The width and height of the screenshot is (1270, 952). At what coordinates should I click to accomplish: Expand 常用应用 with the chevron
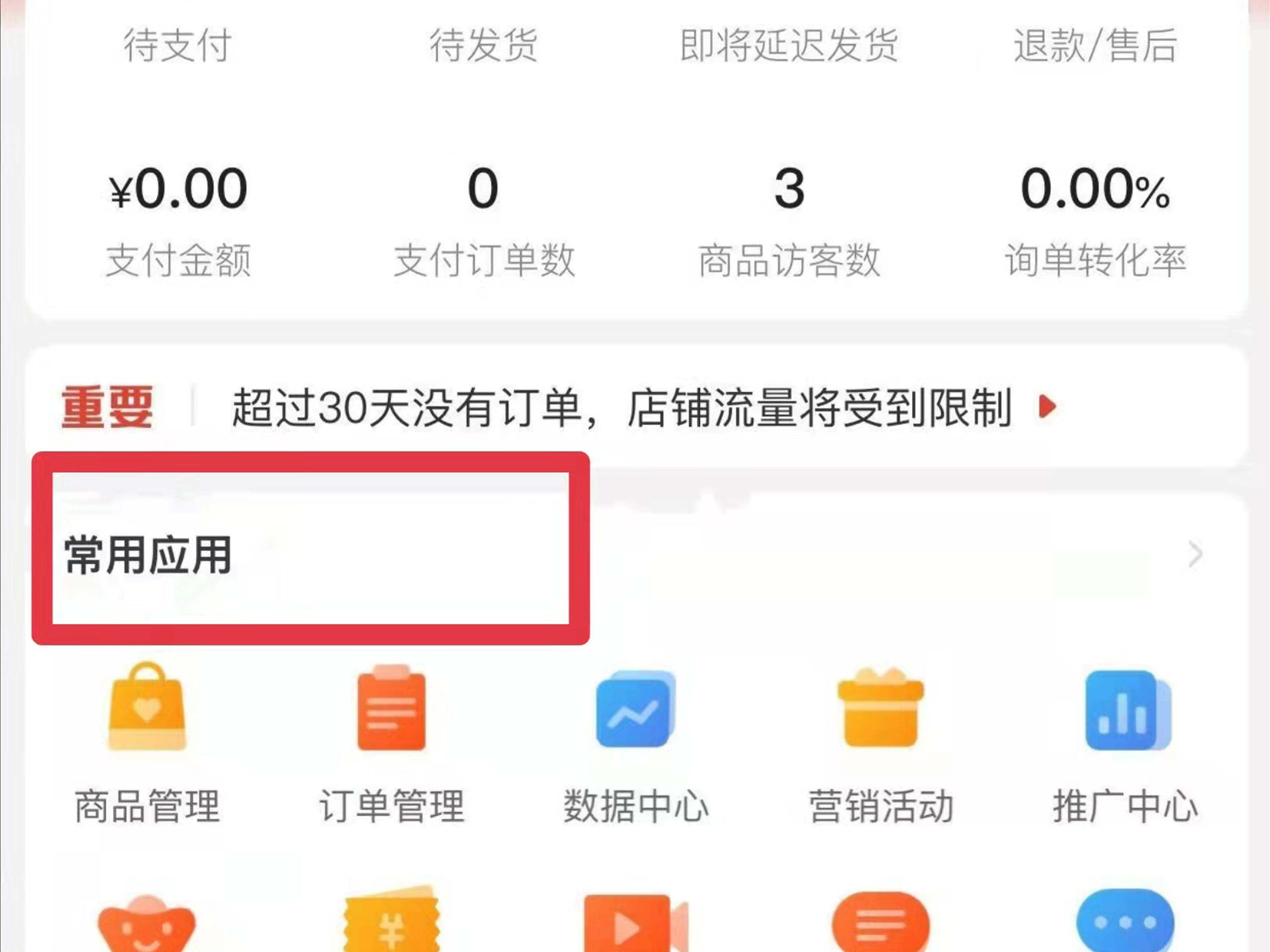coord(1195,554)
